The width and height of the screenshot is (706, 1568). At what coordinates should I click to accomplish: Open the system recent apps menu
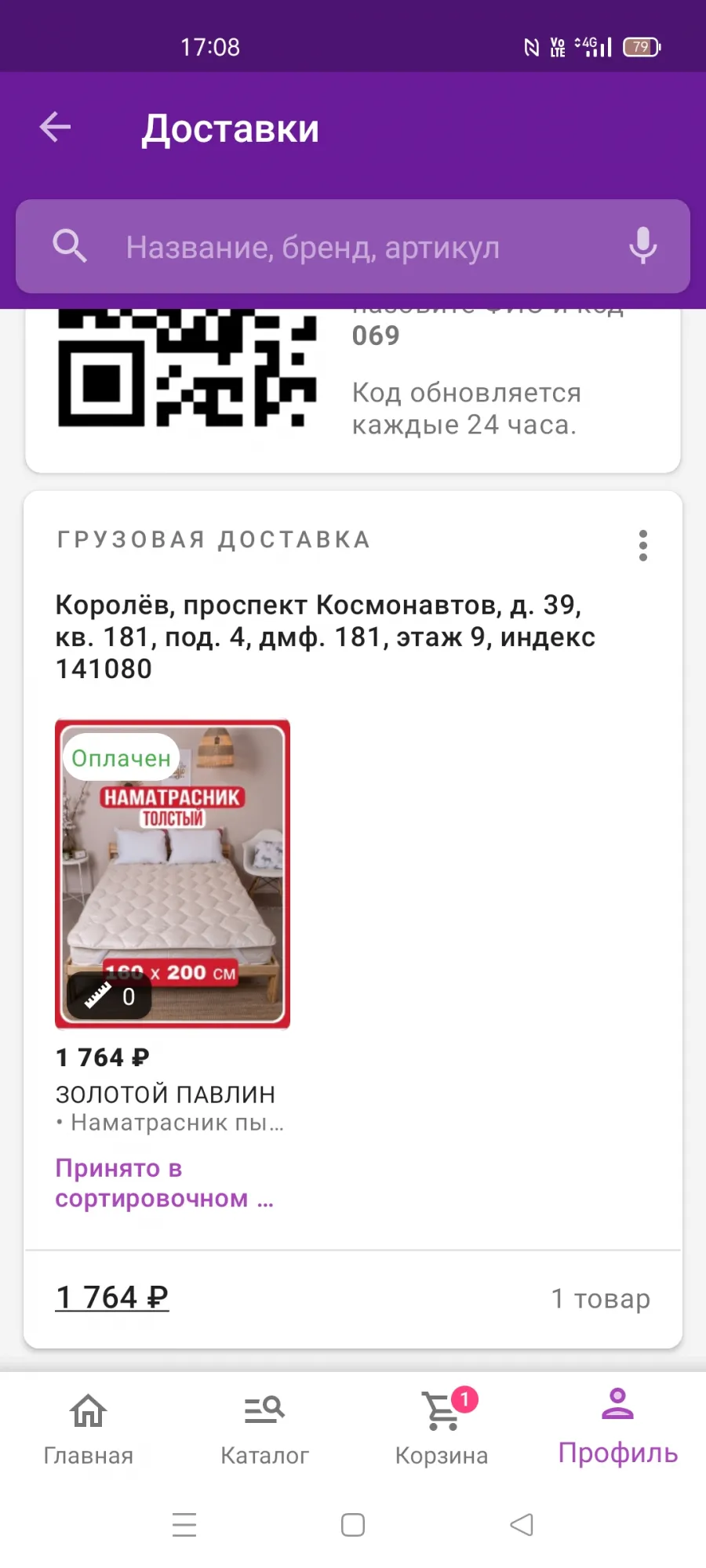click(x=184, y=1525)
